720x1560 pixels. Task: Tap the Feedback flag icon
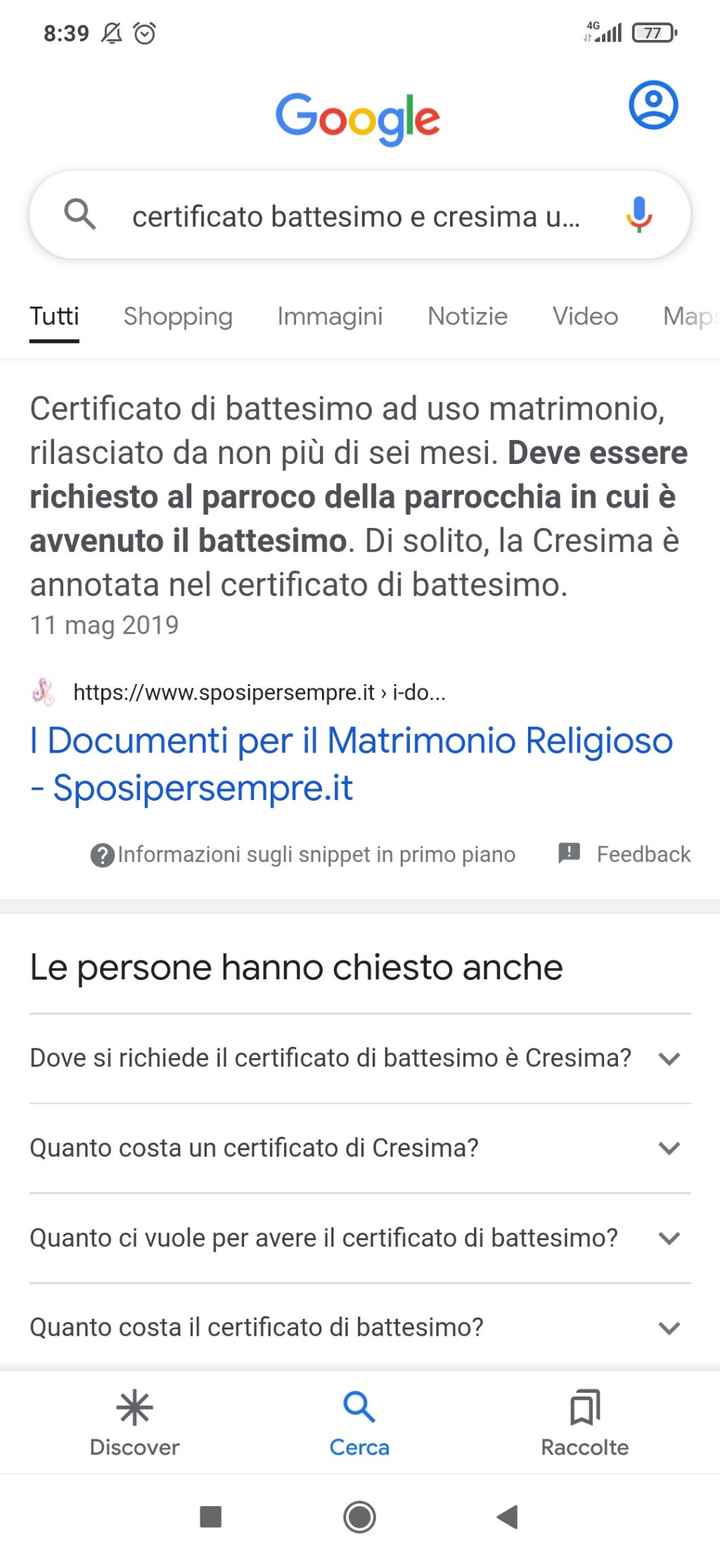click(568, 853)
